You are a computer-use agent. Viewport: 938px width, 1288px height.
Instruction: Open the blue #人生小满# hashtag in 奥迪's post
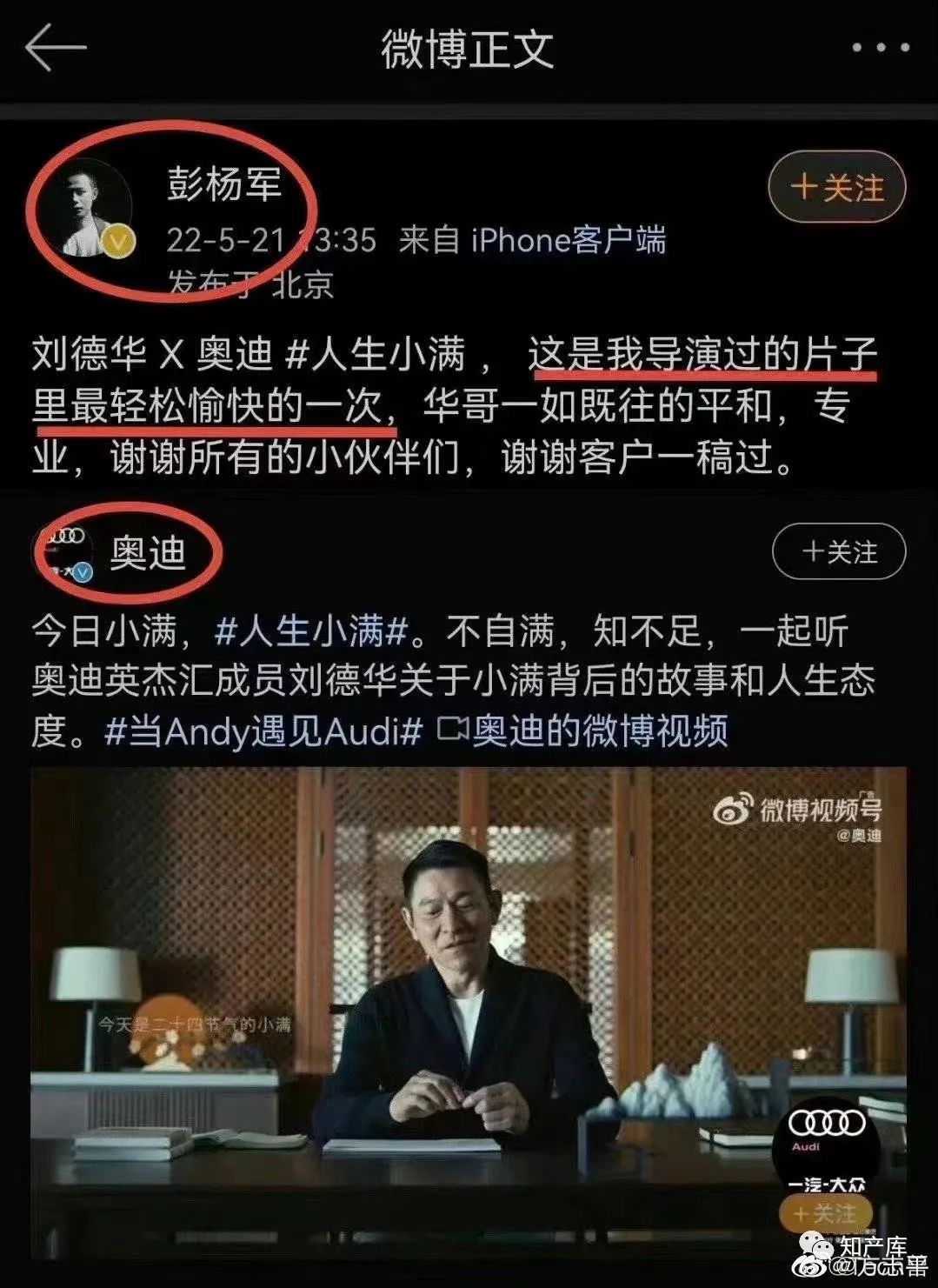[x=311, y=631]
